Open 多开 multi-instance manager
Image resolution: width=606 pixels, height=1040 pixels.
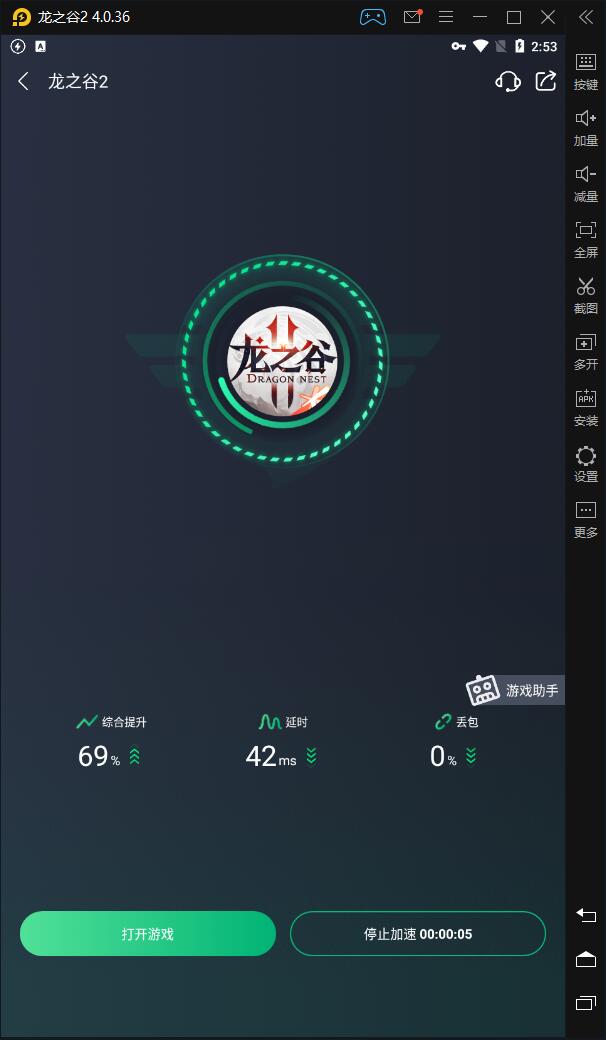click(586, 351)
